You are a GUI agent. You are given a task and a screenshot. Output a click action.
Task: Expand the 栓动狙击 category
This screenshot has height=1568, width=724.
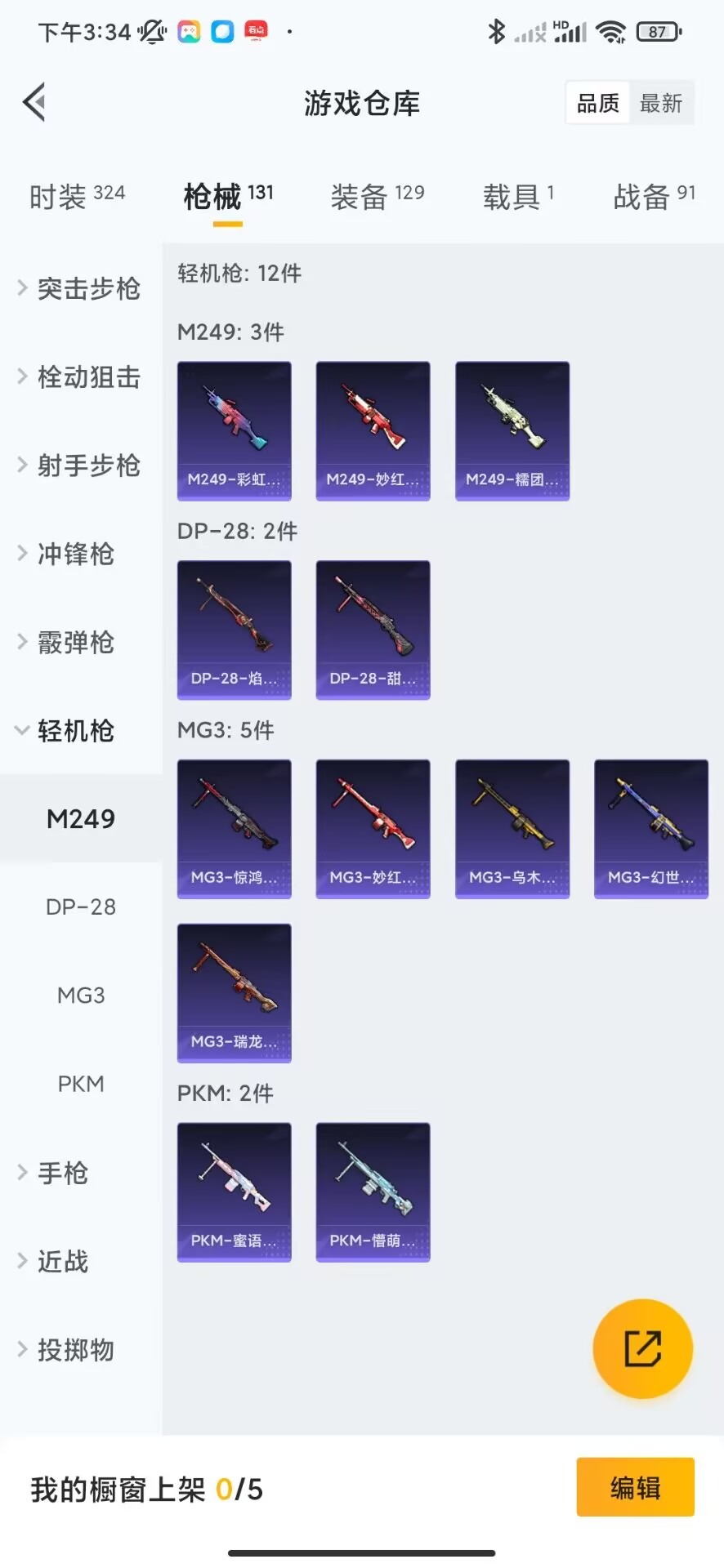[x=79, y=376]
